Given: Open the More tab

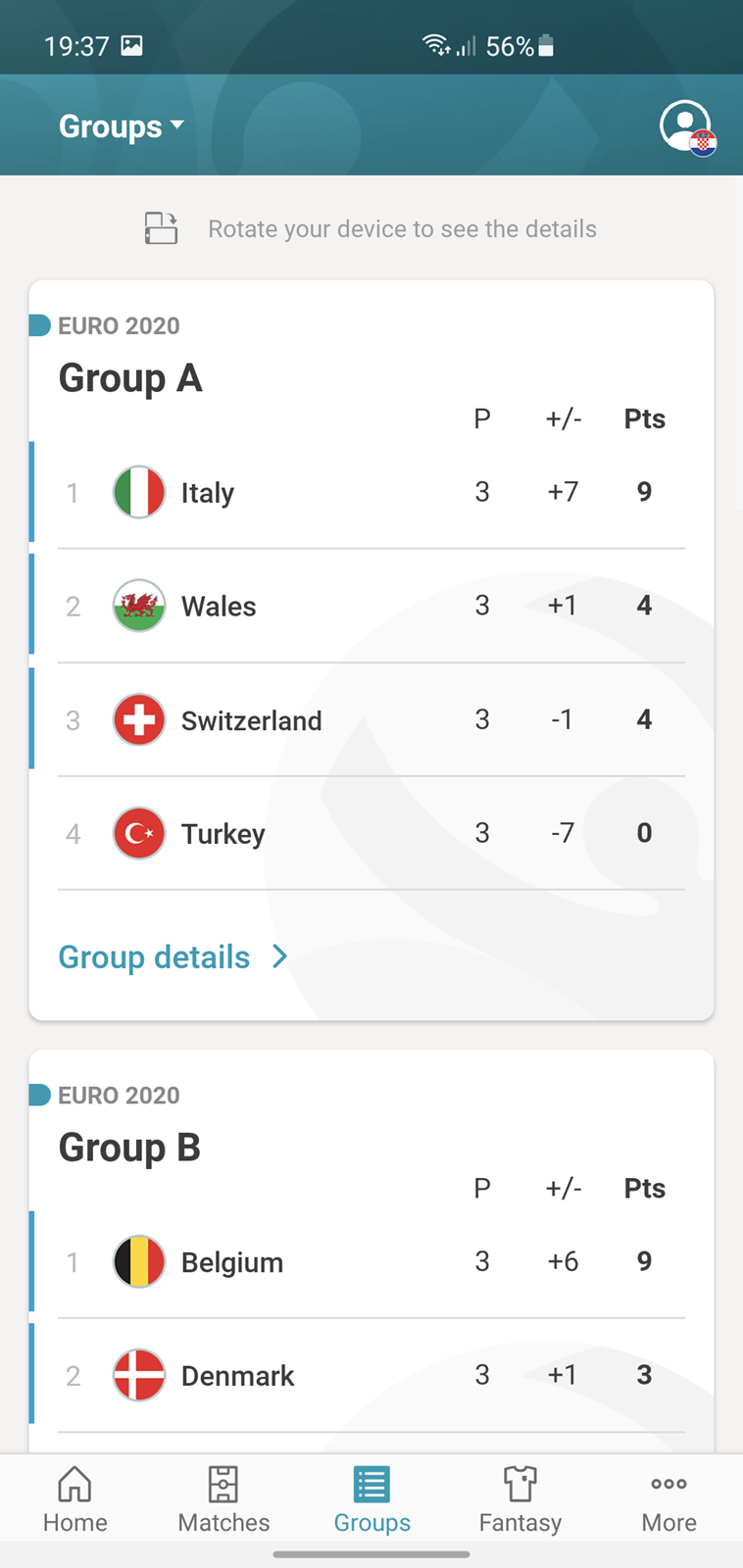Looking at the screenshot, I should 669,1499.
